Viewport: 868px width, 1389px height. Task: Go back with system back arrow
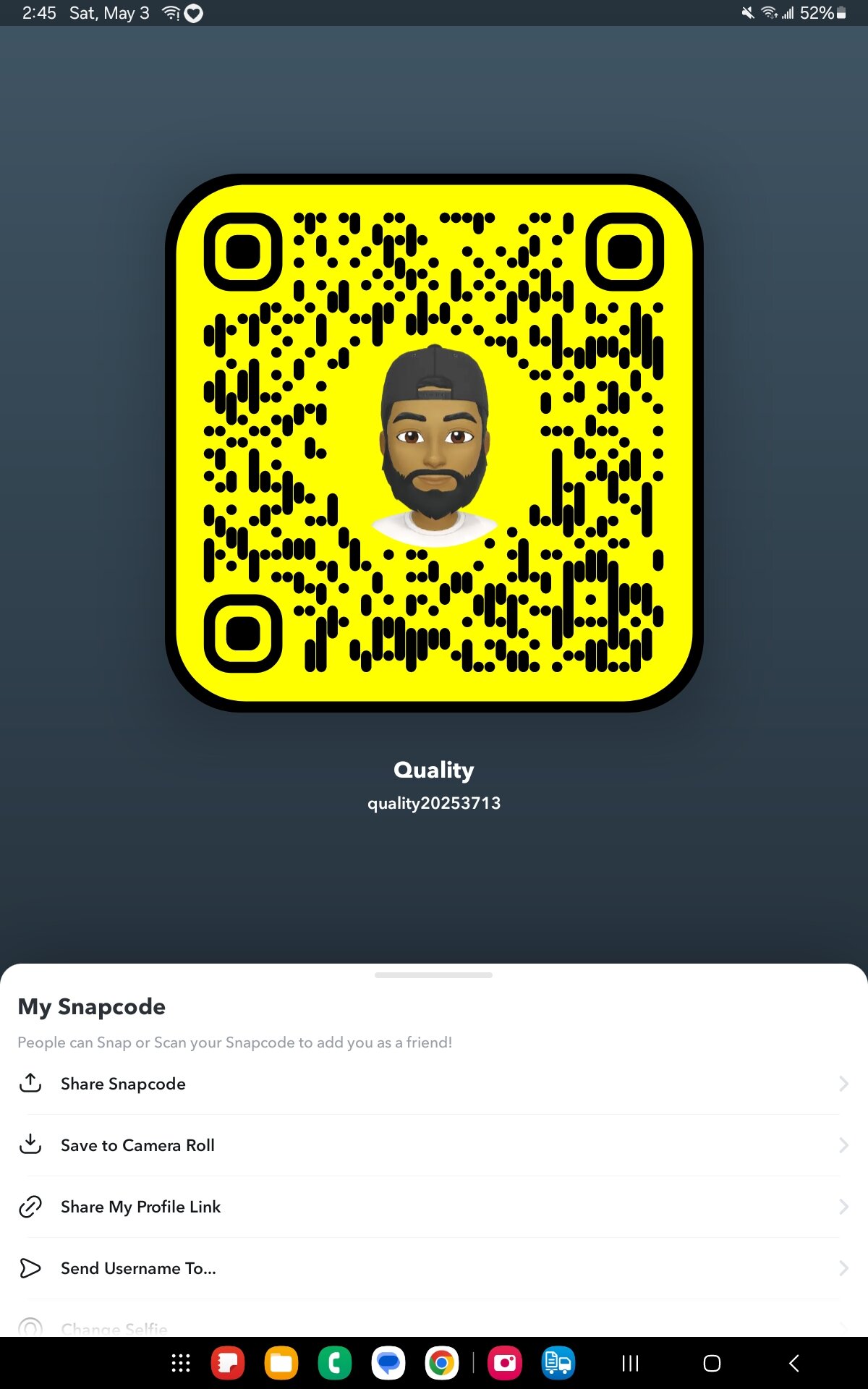[x=793, y=1364]
